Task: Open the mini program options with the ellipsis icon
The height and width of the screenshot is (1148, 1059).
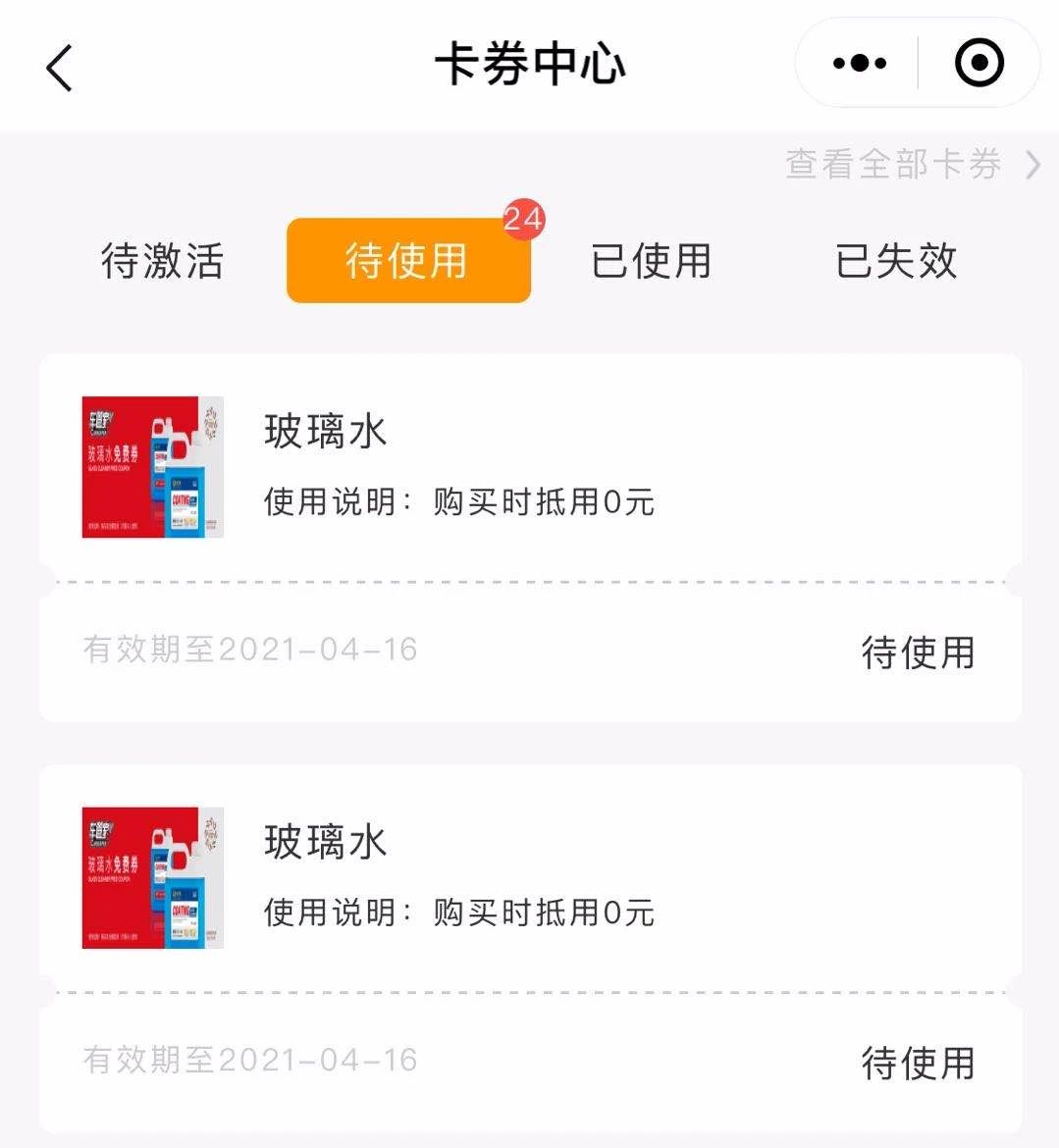Action: coord(857,63)
